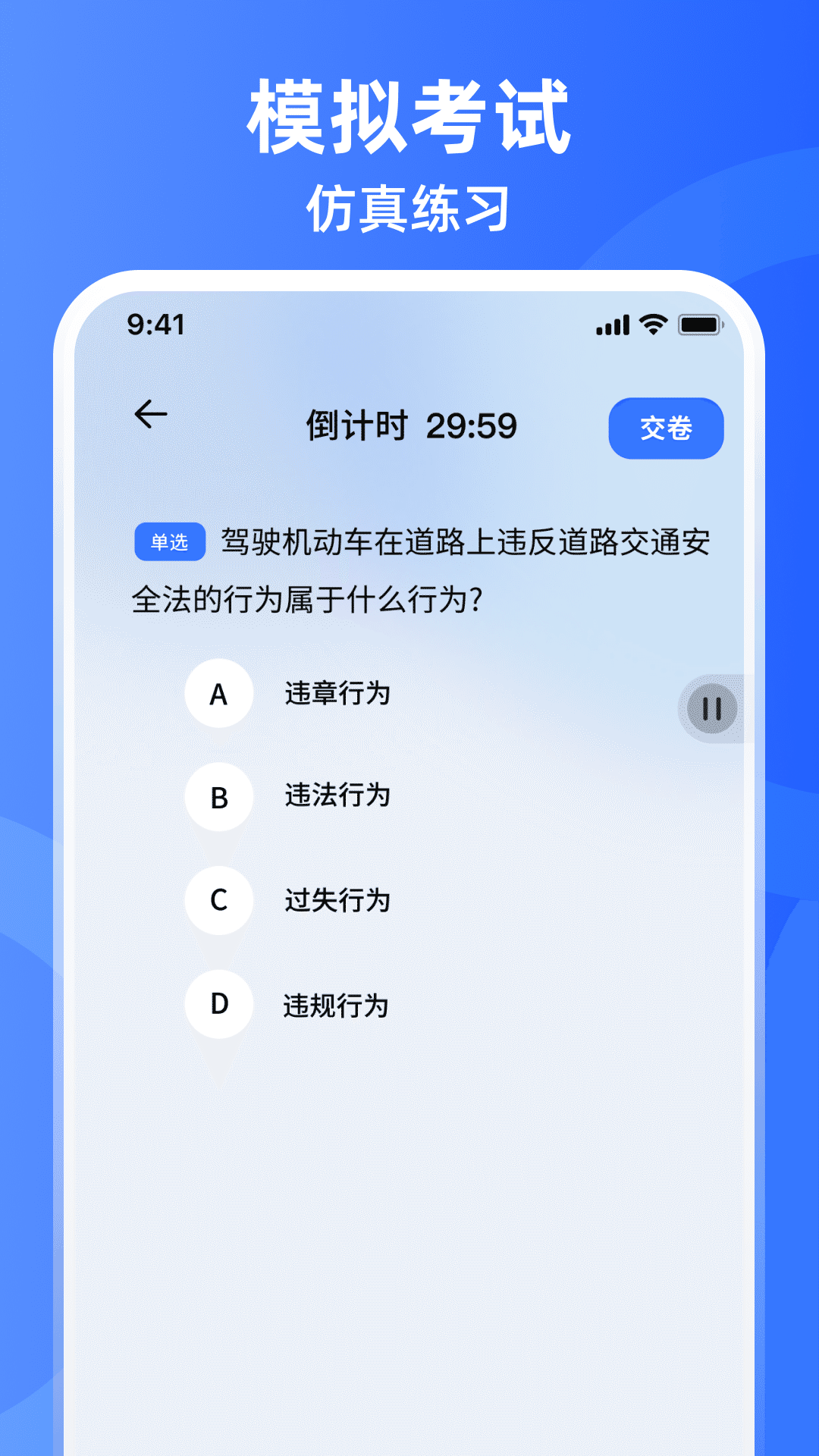Click the countdown timer 倒计时 29:59
The height and width of the screenshot is (1456, 819).
coord(409,425)
